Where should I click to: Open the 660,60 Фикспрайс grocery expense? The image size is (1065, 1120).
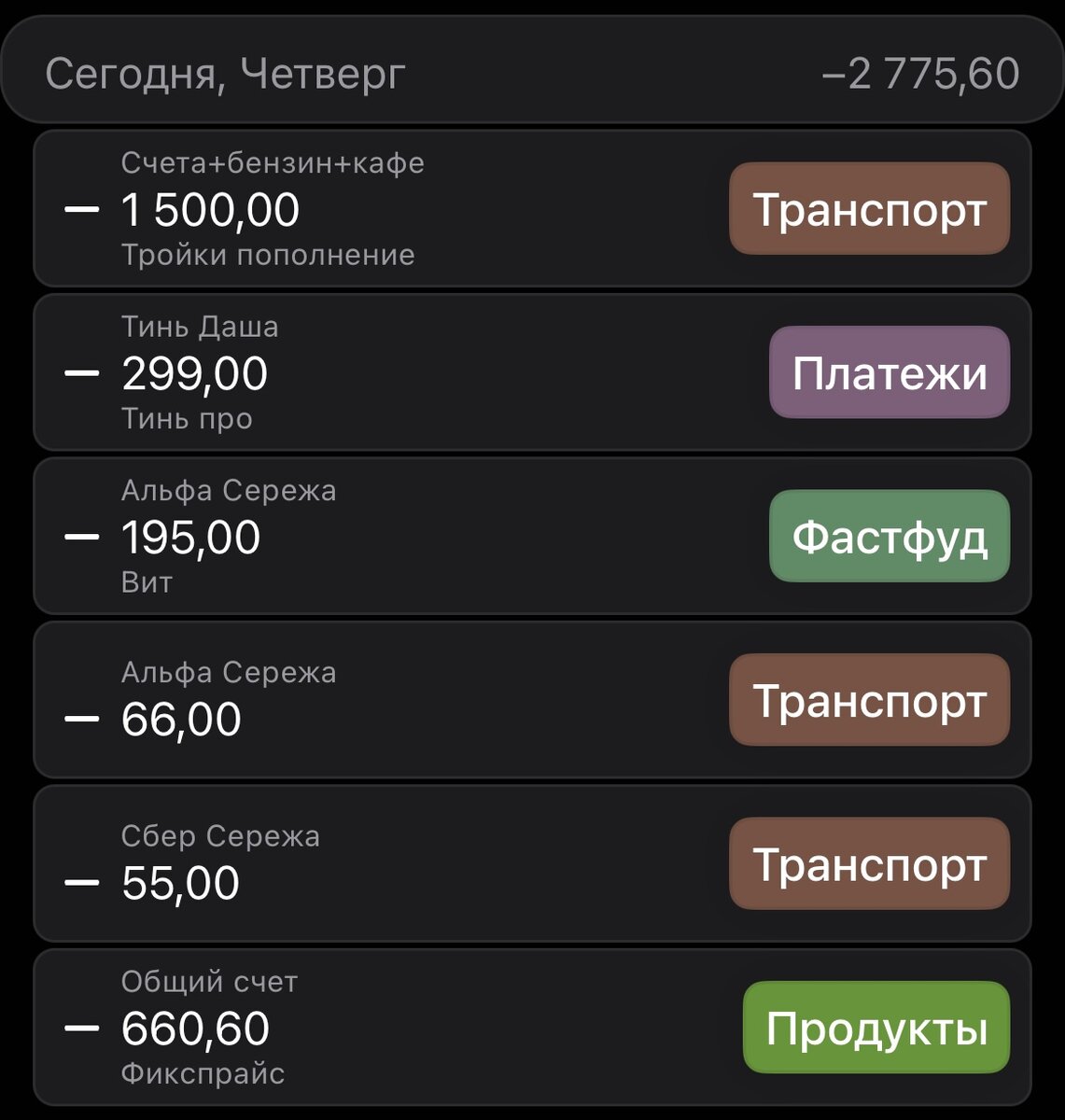(x=373, y=1028)
